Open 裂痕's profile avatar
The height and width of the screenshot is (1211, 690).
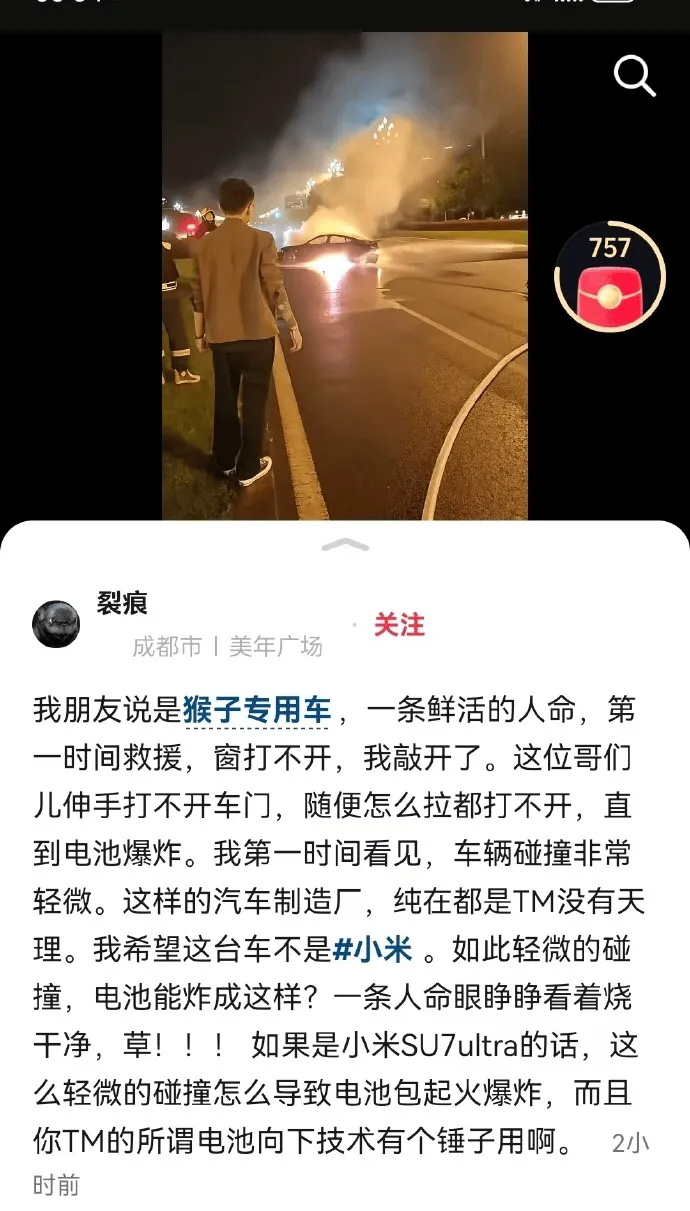[x=56, y=625]
